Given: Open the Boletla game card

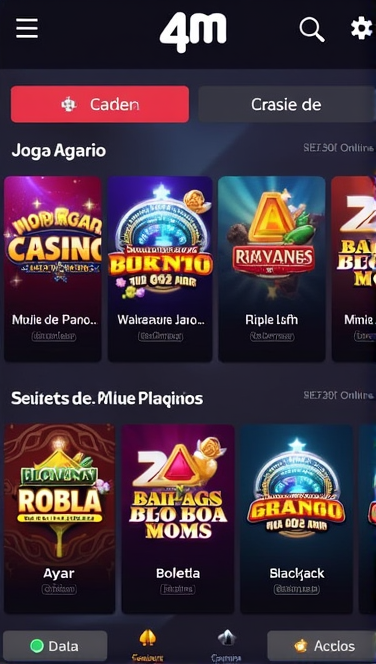Looking at the screenshot, I should [x=178, y=519].
